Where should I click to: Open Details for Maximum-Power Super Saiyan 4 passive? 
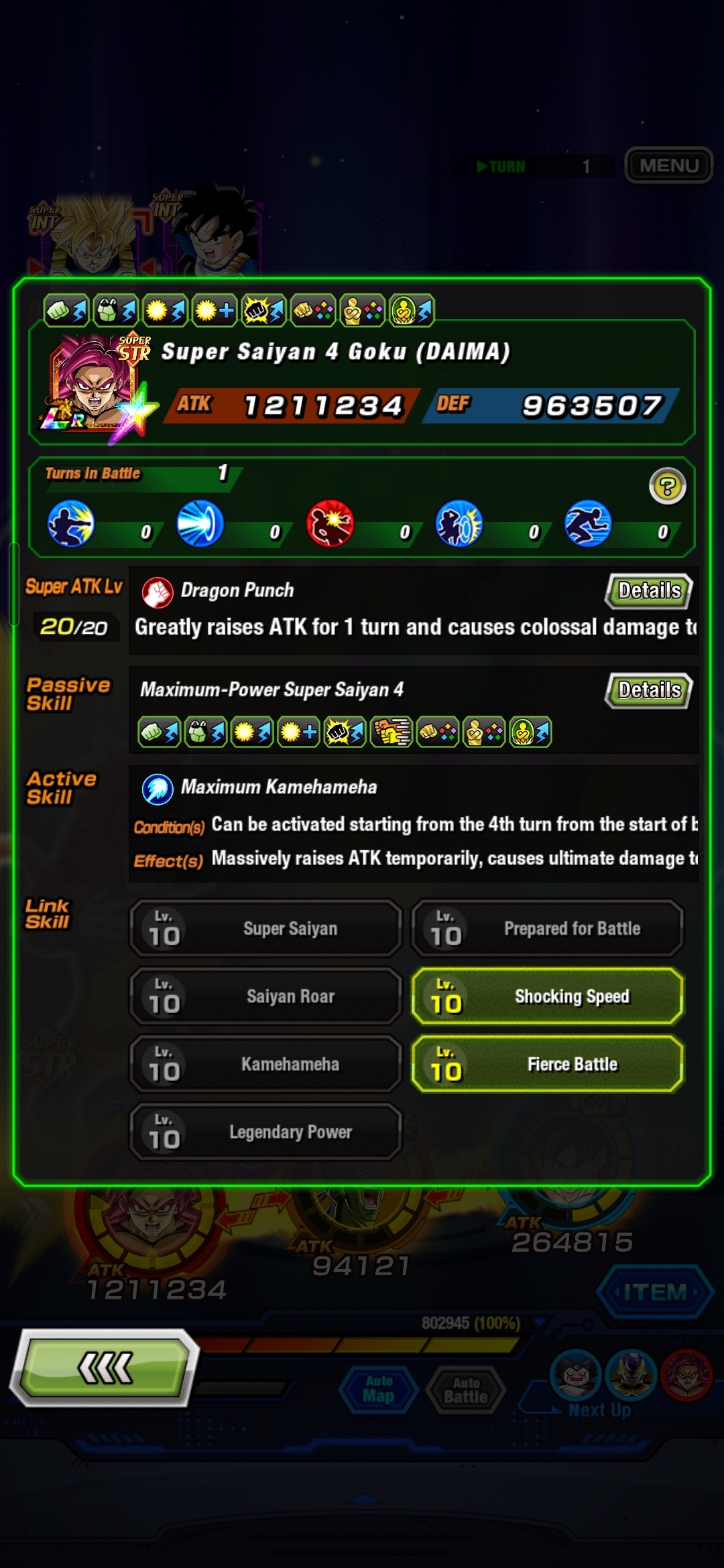coord(648,690)
